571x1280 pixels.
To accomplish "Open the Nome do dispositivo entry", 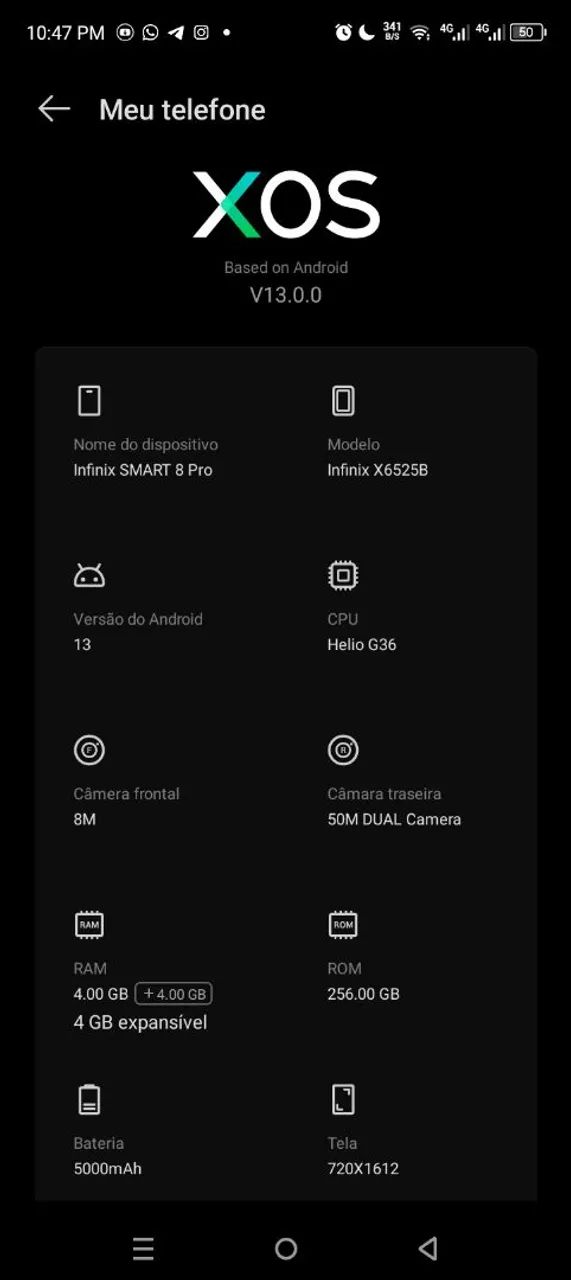I will pos(158,430).
